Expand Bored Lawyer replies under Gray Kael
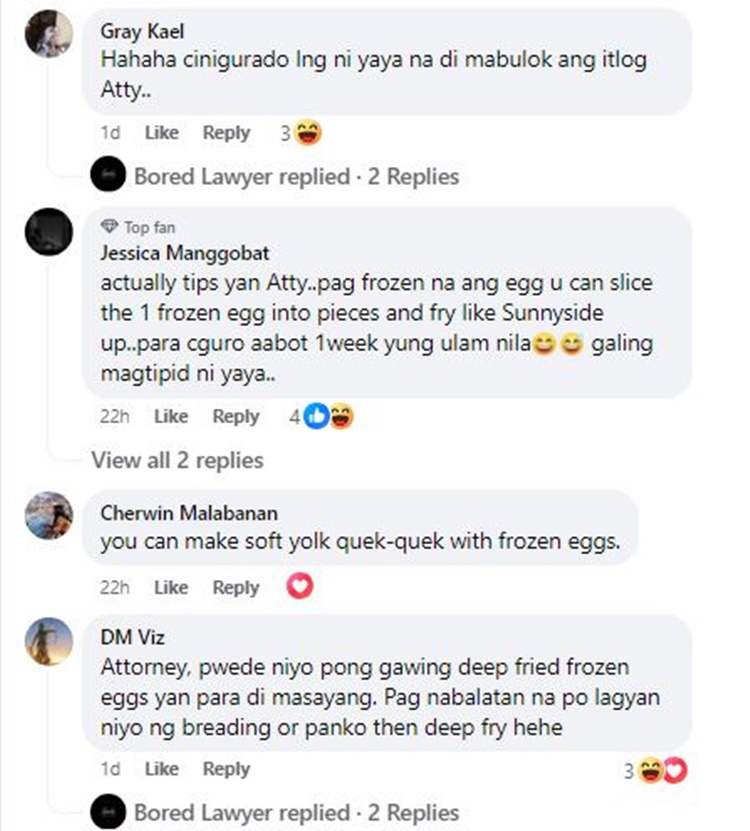This screenshot has width=750, height=831. click(296, 177)
